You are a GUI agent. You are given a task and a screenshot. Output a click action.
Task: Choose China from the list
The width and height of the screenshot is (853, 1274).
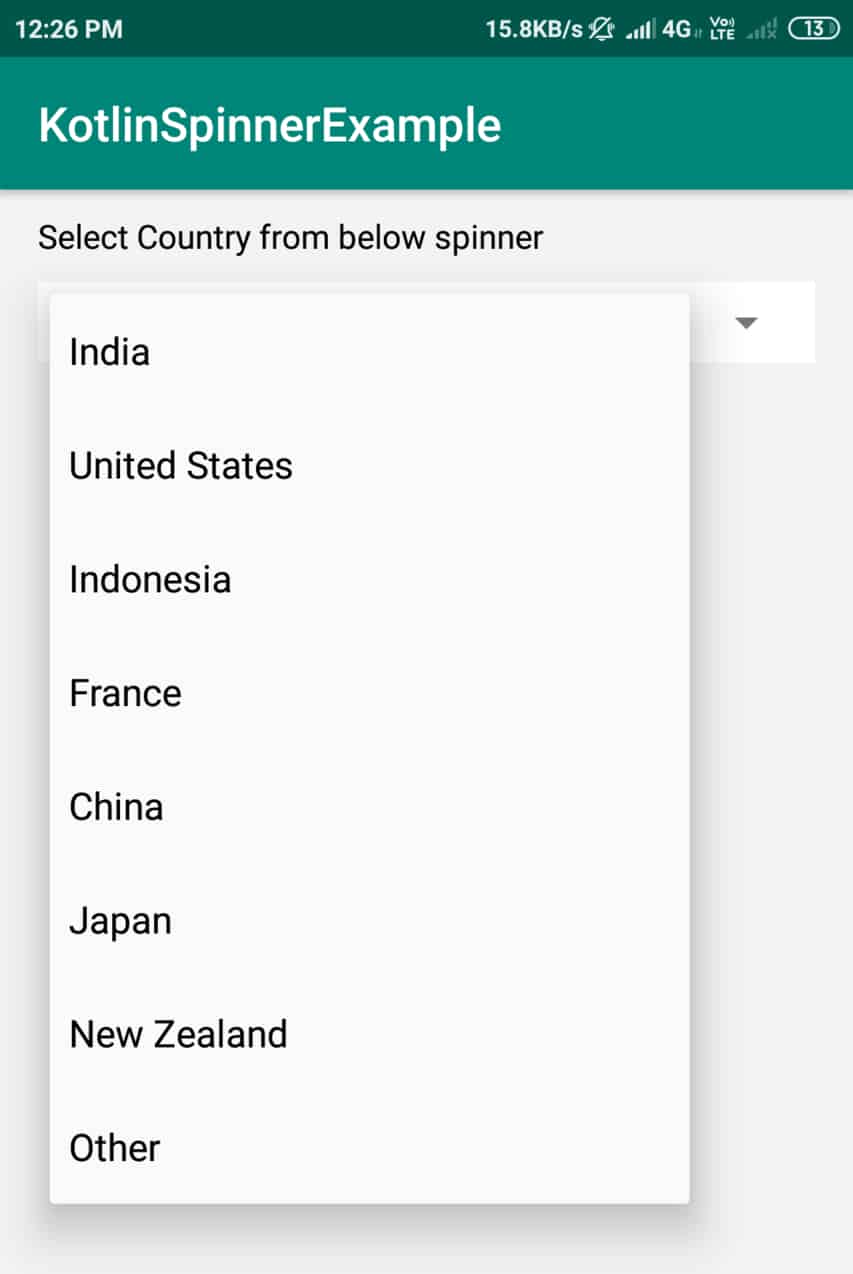coord(369,807)
